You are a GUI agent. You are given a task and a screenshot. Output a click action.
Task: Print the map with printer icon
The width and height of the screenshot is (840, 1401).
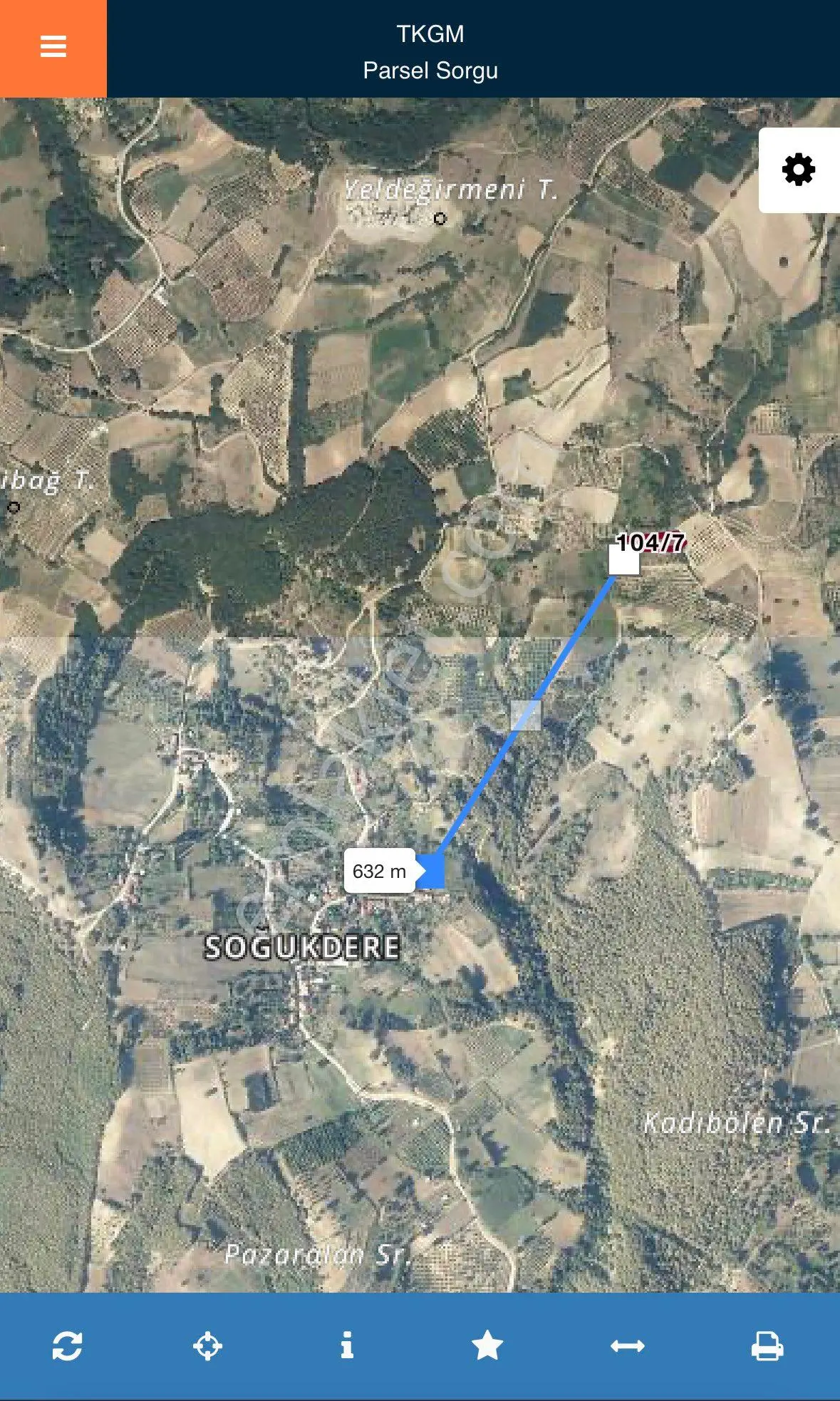click(767, 1346)
